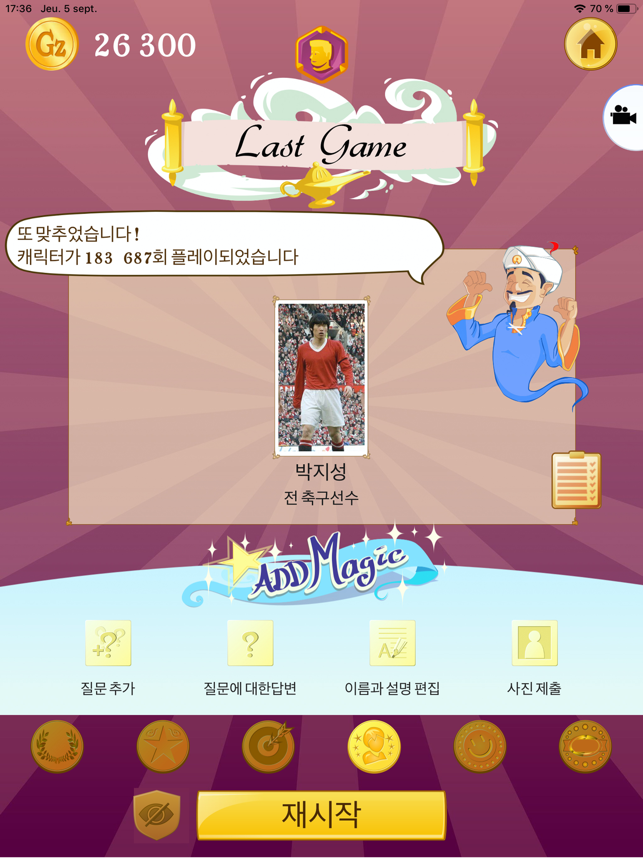View the 박지성 character photo
The height and width of the screenshot is (858, 643).
click(x=321, y=378)
